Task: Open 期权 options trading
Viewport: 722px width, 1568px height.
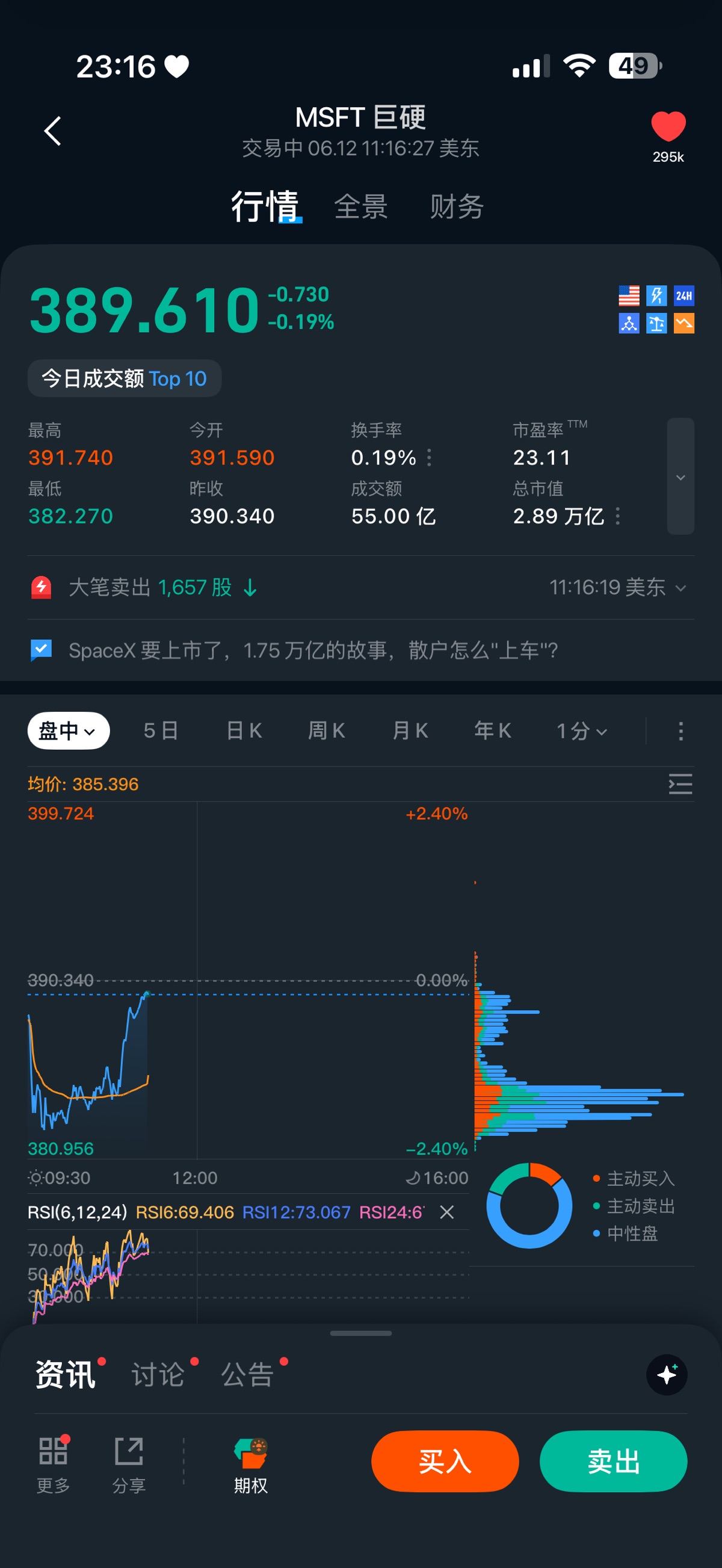Action: pyautogui.click(x=251, y=1466)
